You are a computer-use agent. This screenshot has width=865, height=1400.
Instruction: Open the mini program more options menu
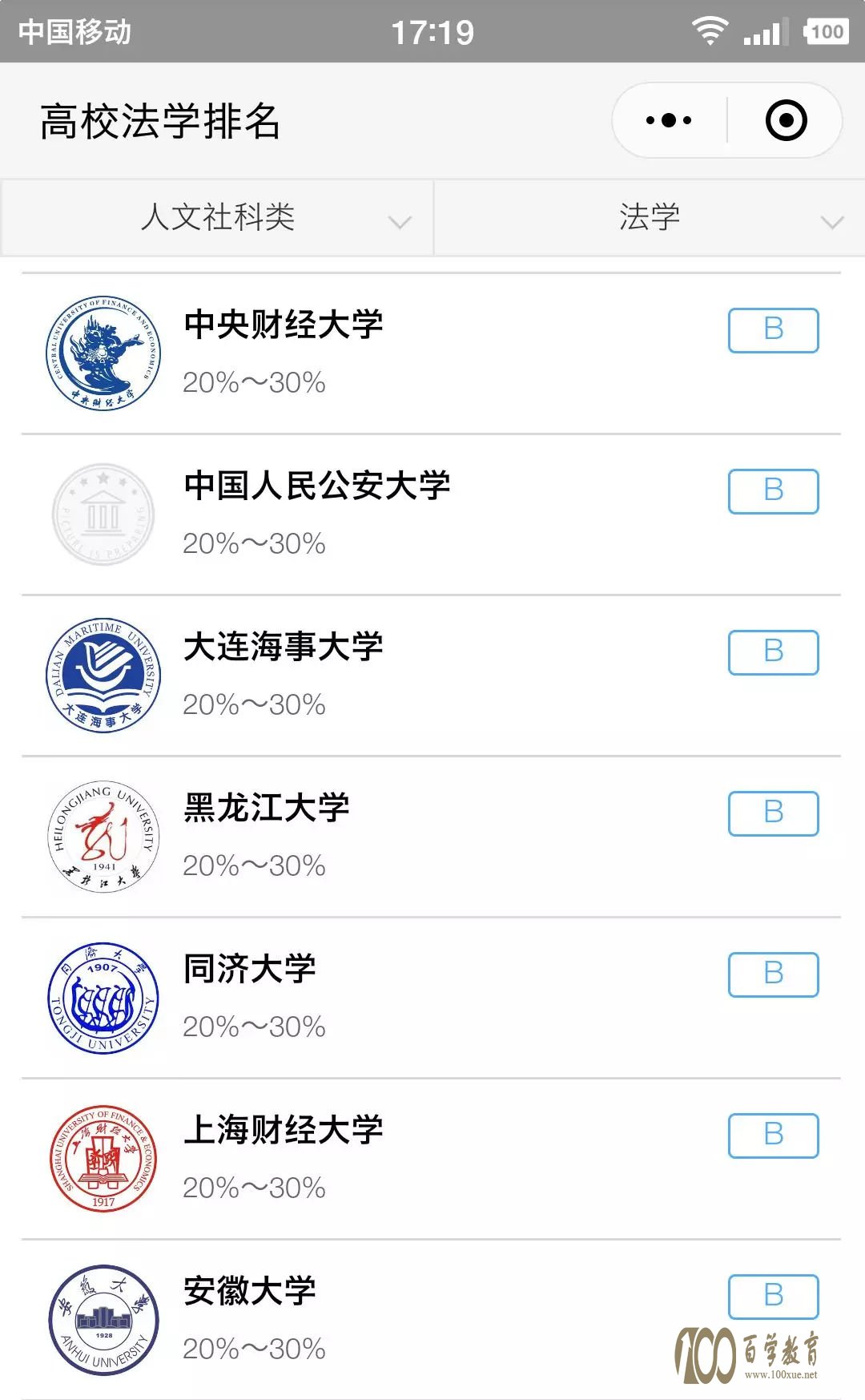(669, 121)
